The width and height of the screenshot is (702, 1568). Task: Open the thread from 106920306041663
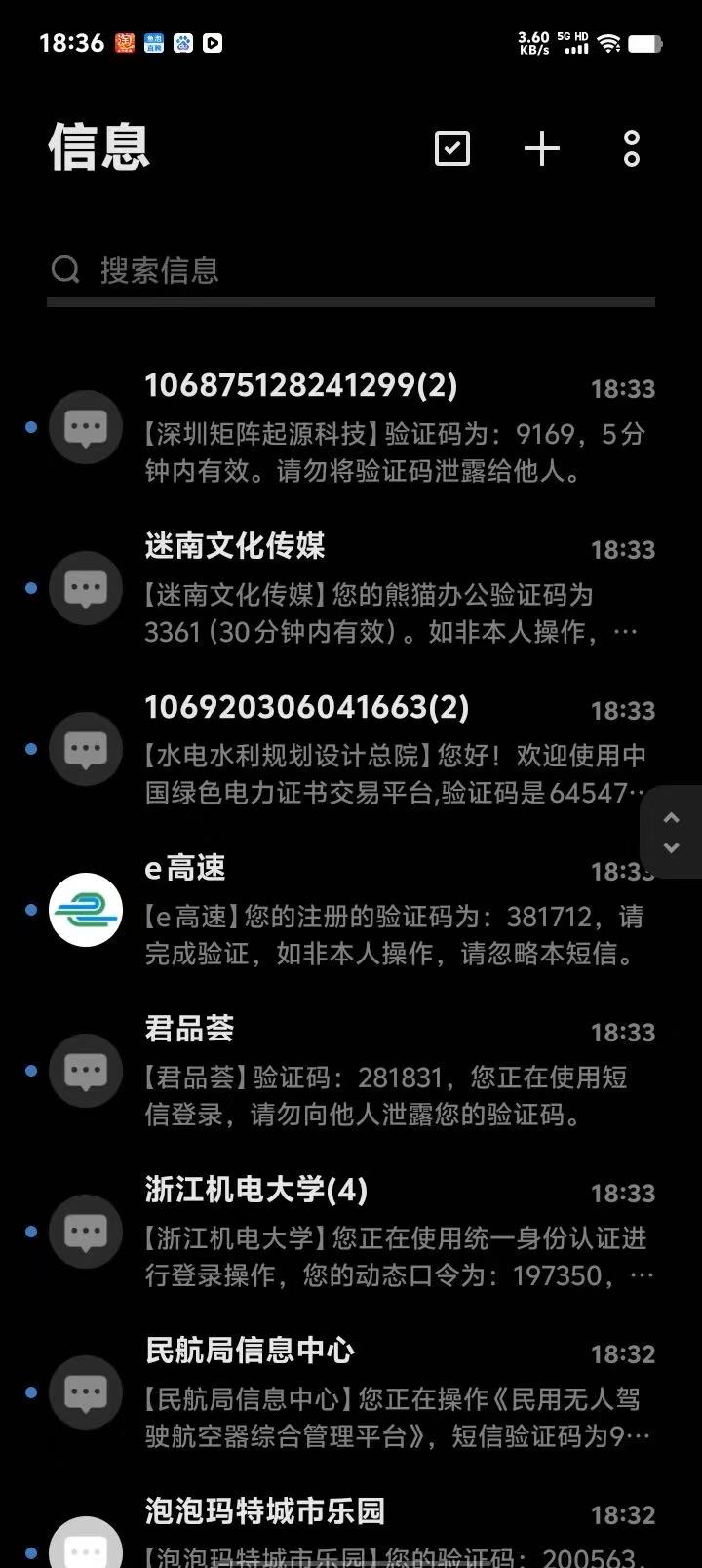coord(390,751)
